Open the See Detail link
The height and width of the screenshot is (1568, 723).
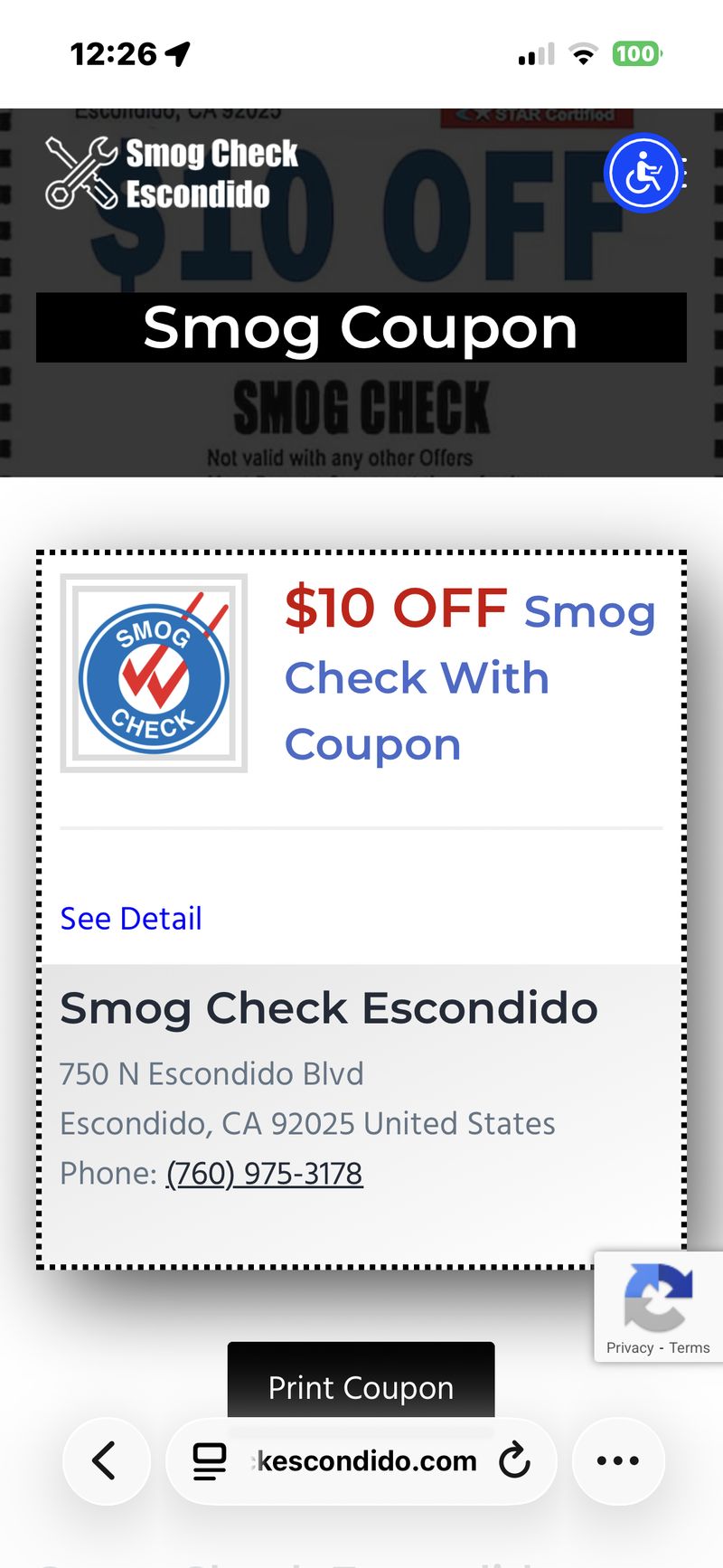[x=131, y=919]
